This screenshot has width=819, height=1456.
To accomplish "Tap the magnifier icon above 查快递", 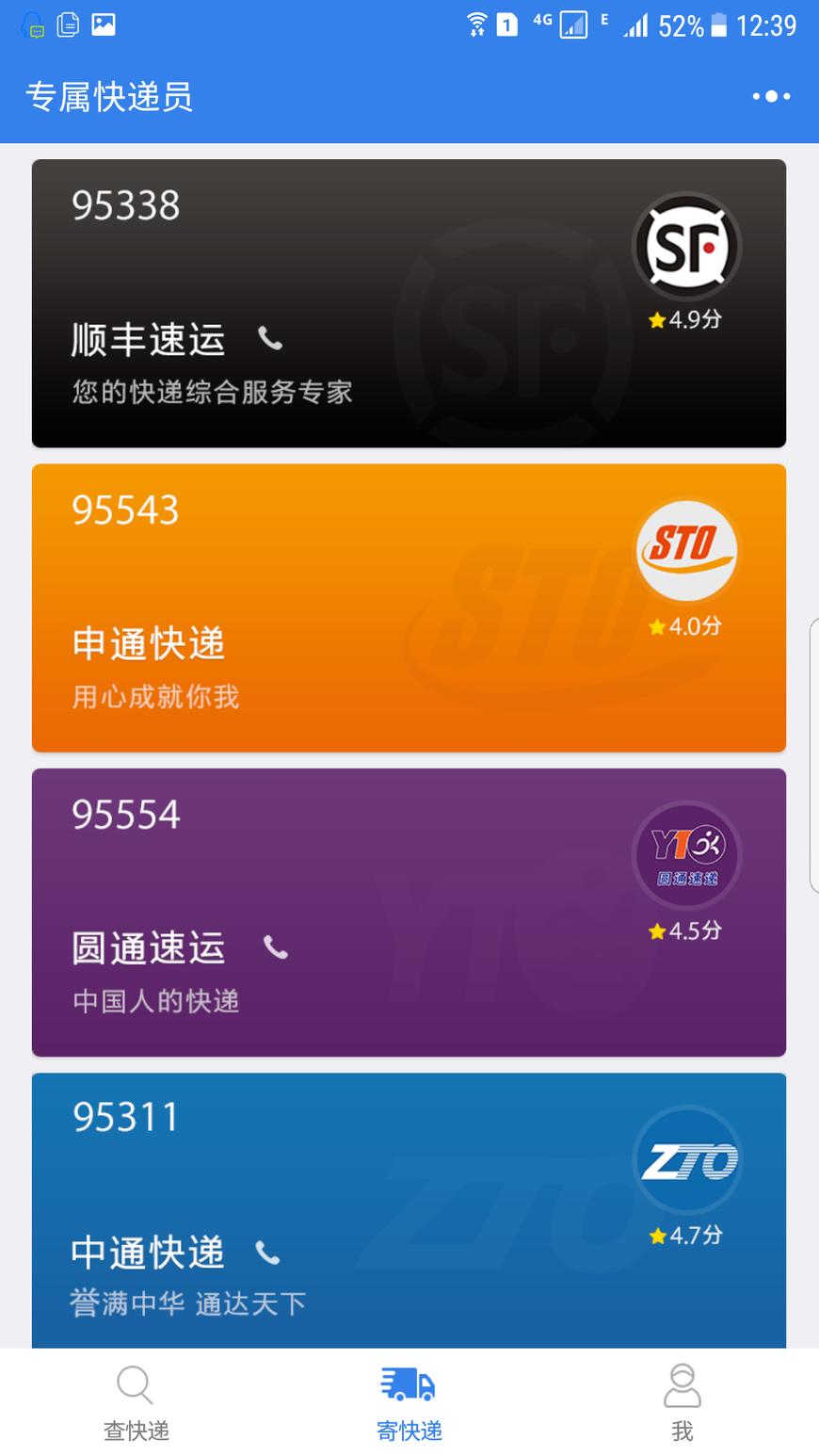I will pyautogui.click(x=135, y=1386).
